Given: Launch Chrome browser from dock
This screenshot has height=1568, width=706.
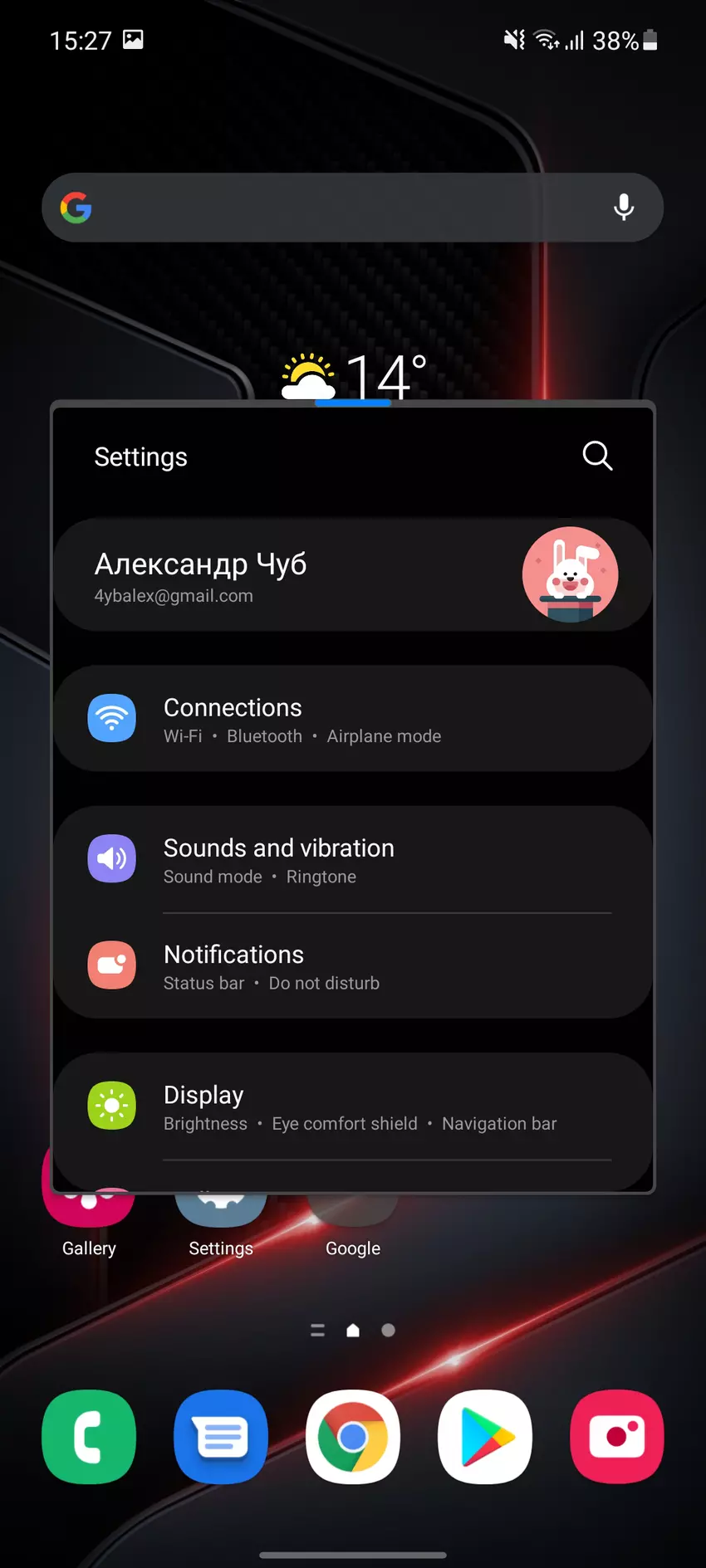Looking at the screenshot, I should 353,1437.
